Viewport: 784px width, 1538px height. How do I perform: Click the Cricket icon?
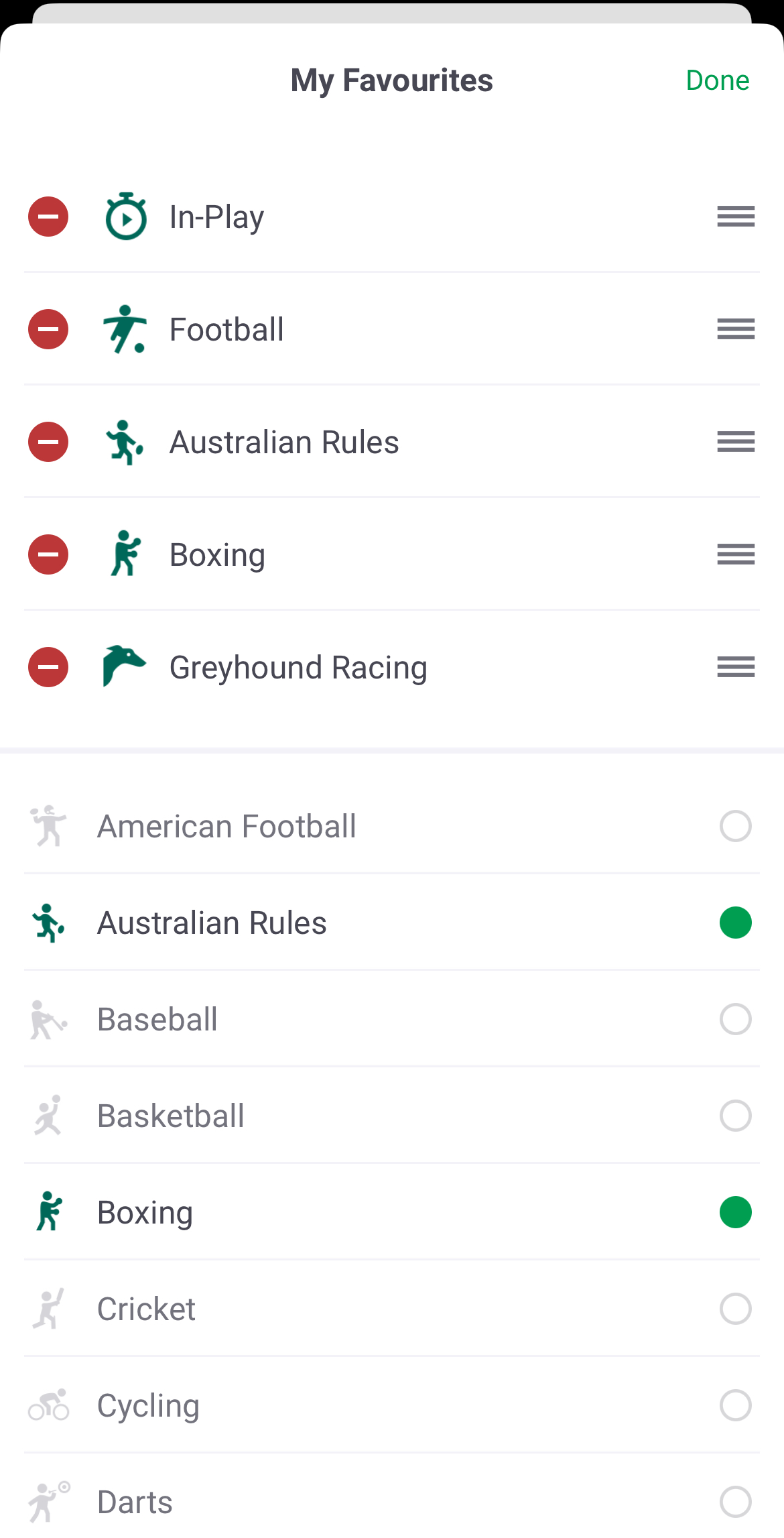[x=48, y=1309]
